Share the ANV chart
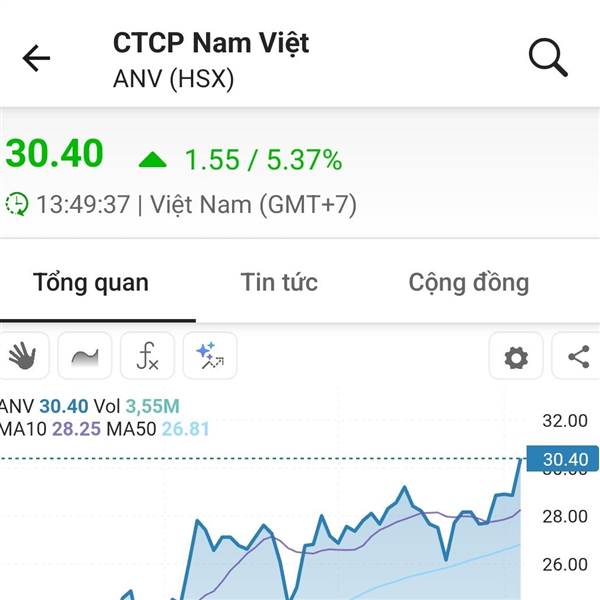Image resolution: width=600 pixels, height=600 pixels. click(x=578, y=356)
